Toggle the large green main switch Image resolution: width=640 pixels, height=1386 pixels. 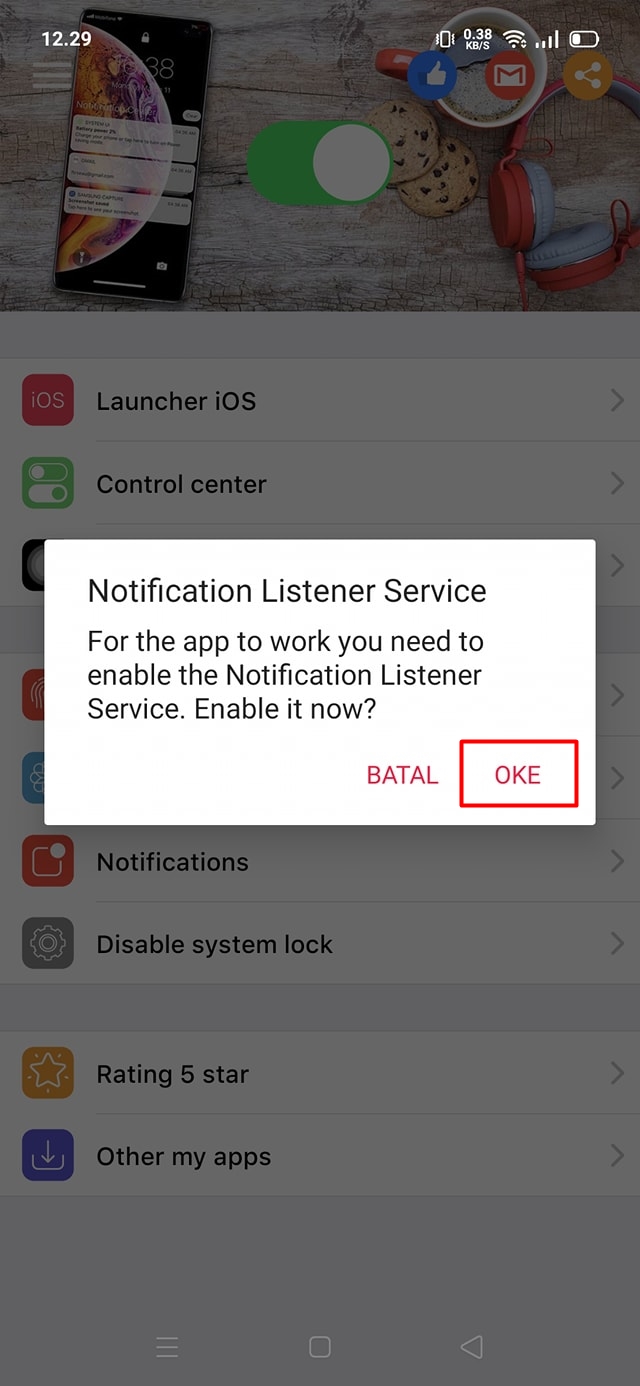tap(318, 162)
